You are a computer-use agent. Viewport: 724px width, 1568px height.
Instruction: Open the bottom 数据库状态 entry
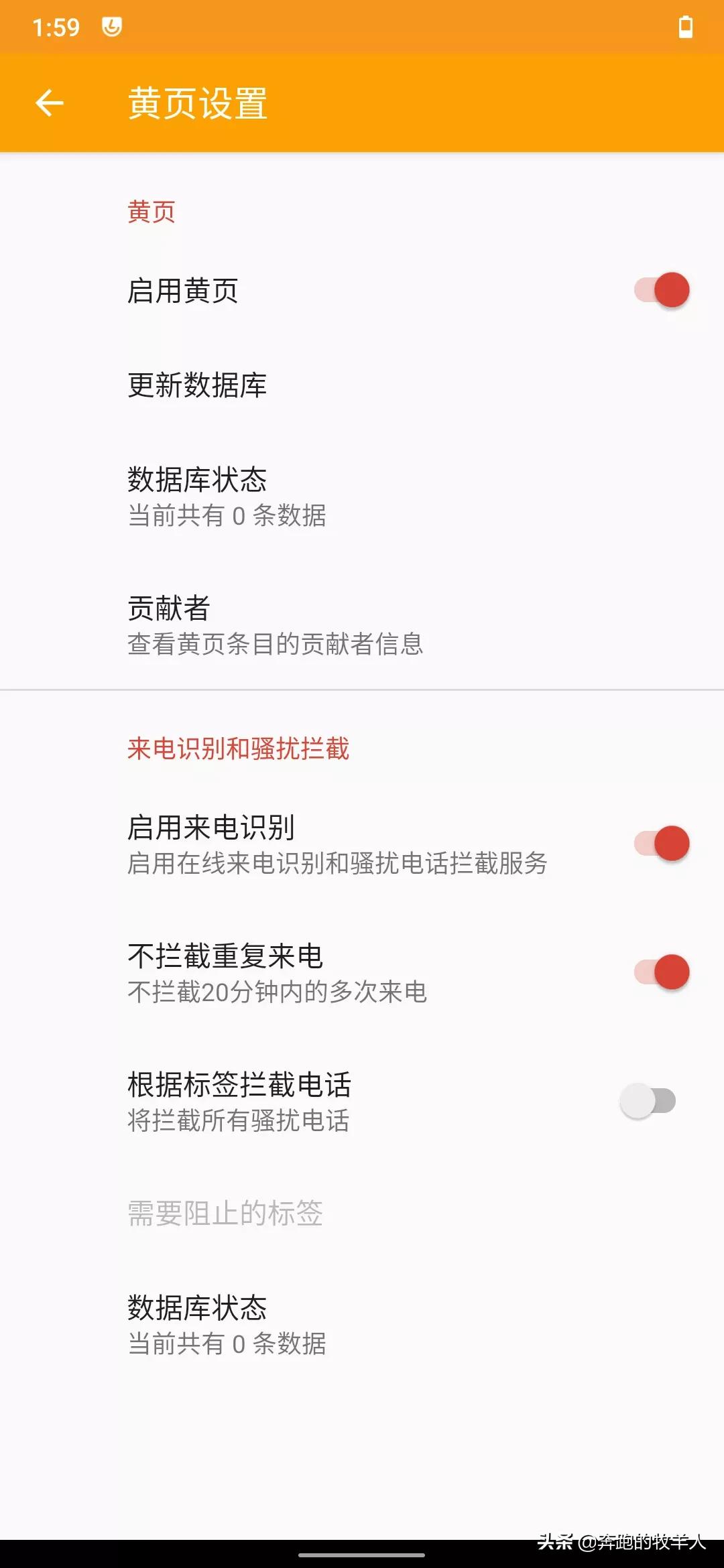pos(198,1308)
